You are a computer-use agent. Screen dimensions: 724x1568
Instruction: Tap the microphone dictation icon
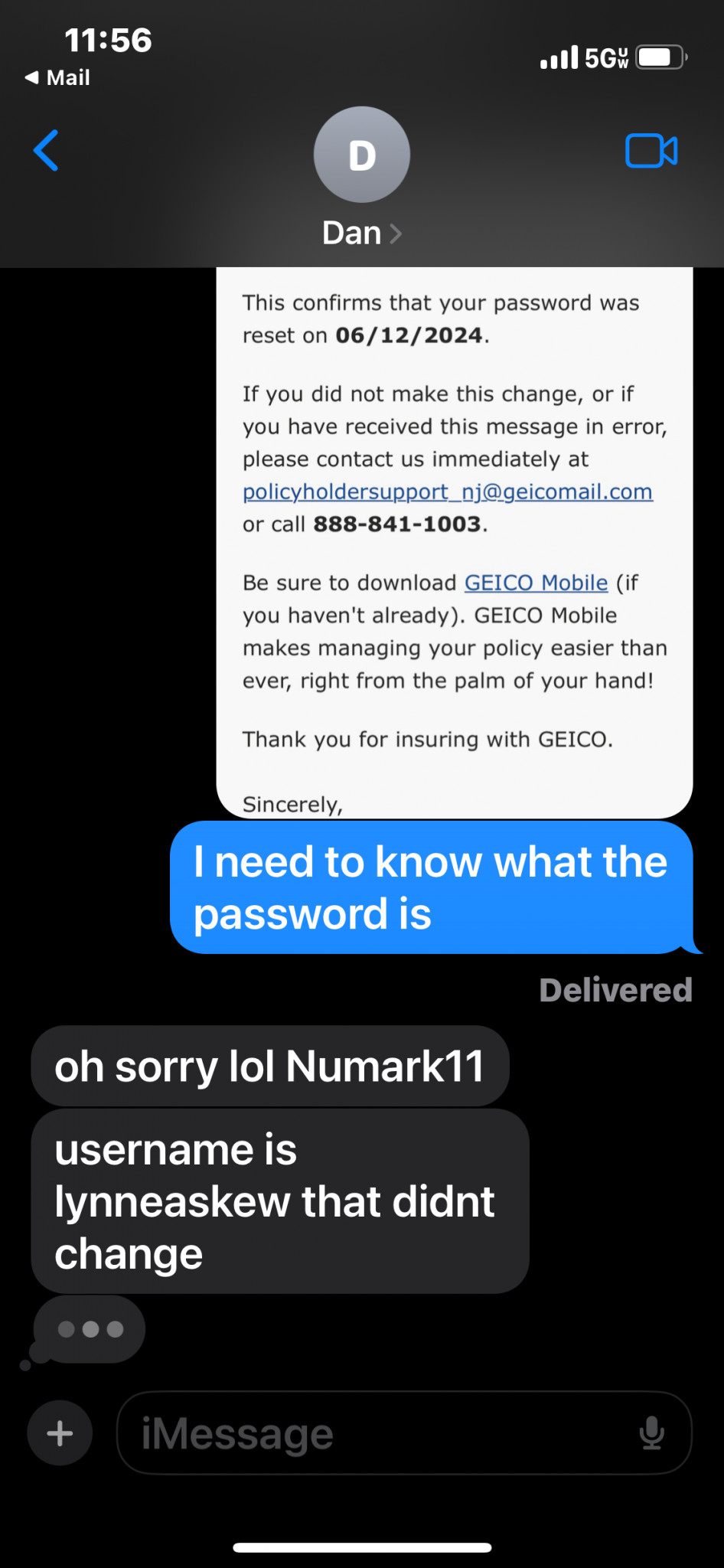[651, 1433]
